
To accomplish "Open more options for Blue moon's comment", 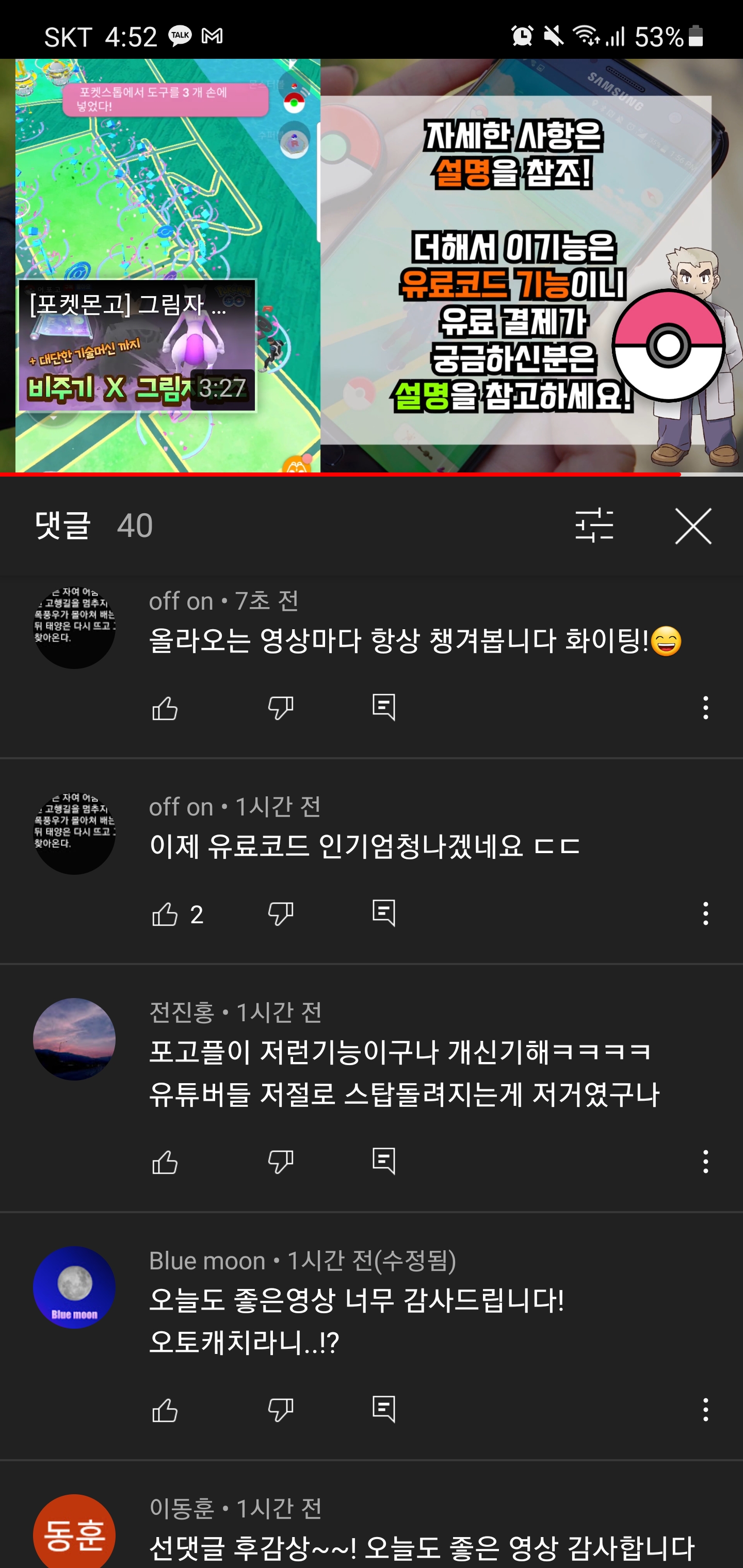I will (705, 1410).
